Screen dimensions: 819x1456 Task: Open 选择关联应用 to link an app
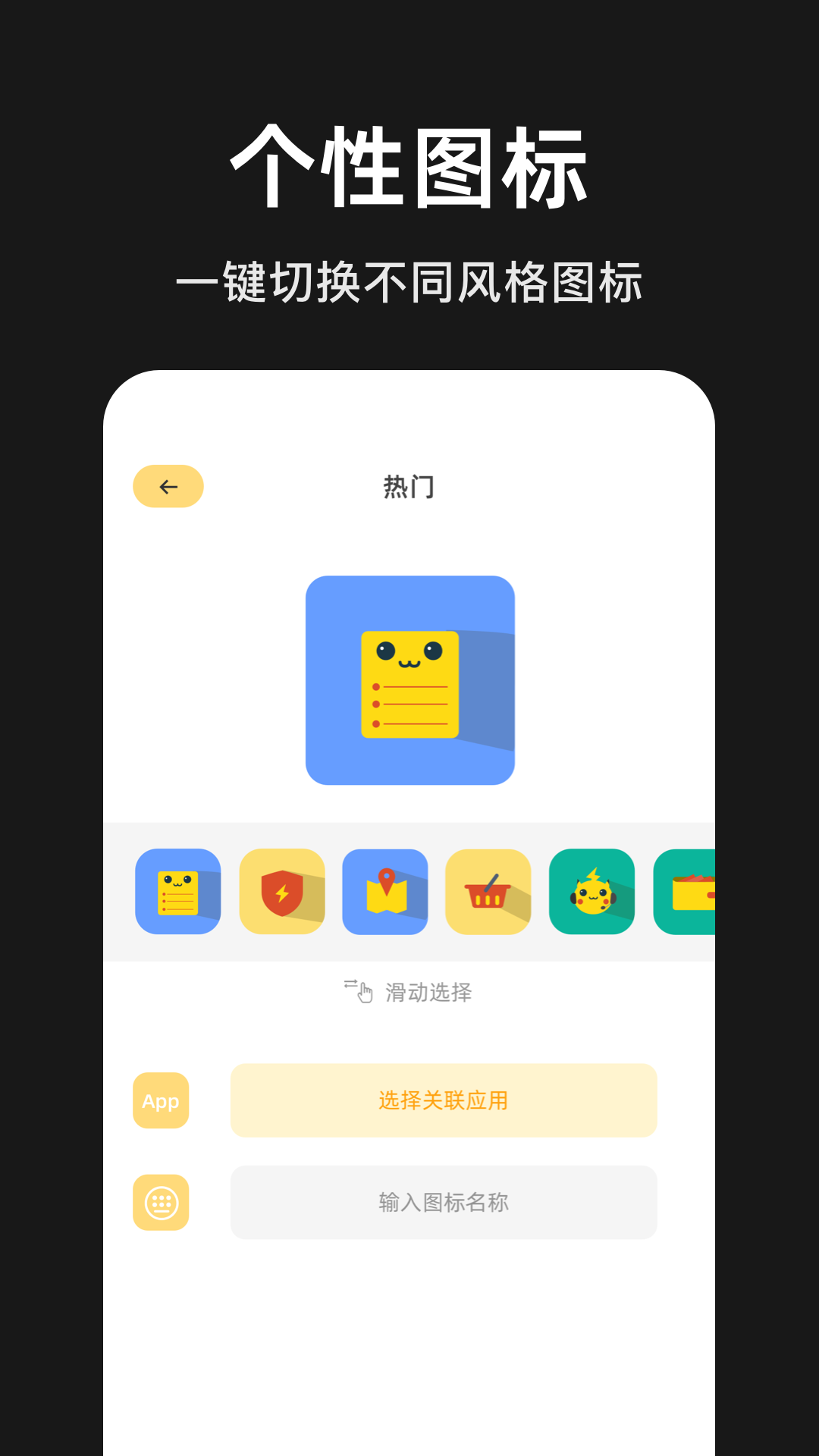[444, 1101]
